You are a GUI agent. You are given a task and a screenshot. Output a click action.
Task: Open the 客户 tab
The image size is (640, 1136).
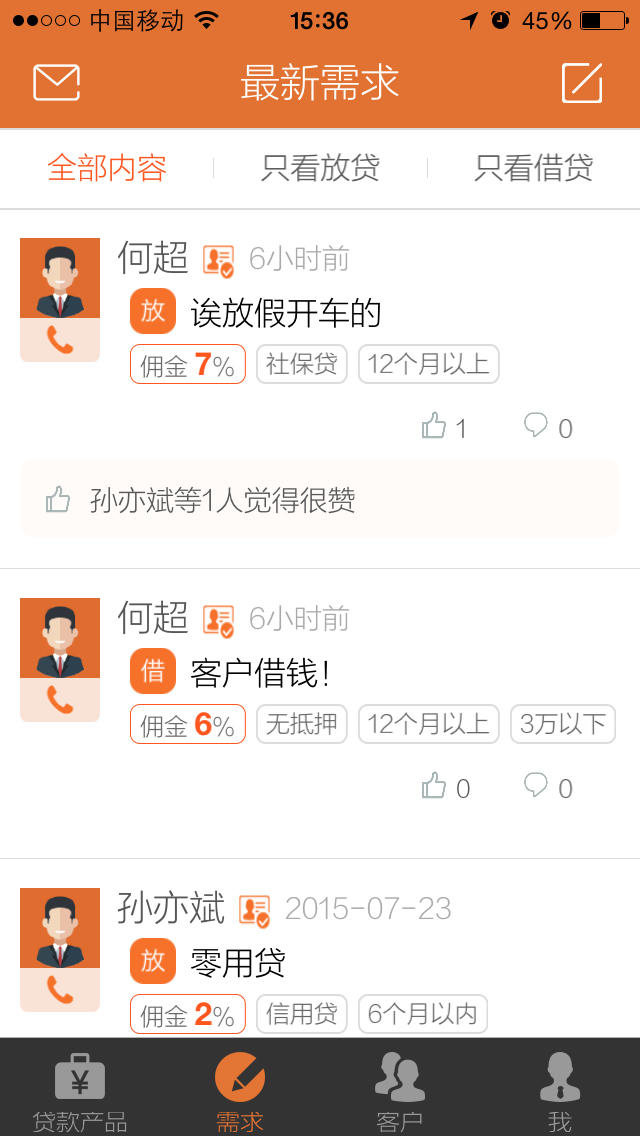(400, 1092)
